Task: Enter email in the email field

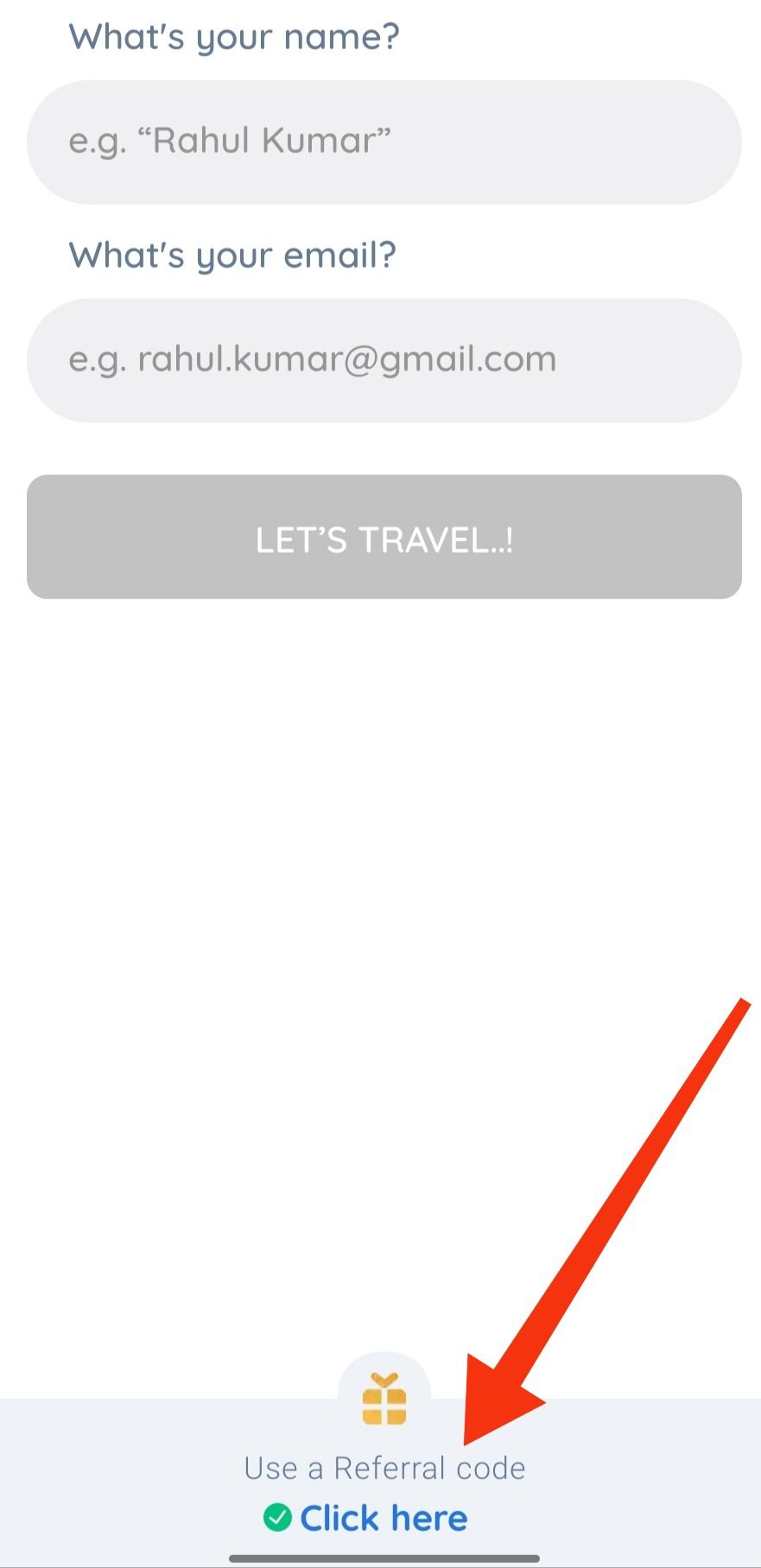Action: tap(384, 360)
